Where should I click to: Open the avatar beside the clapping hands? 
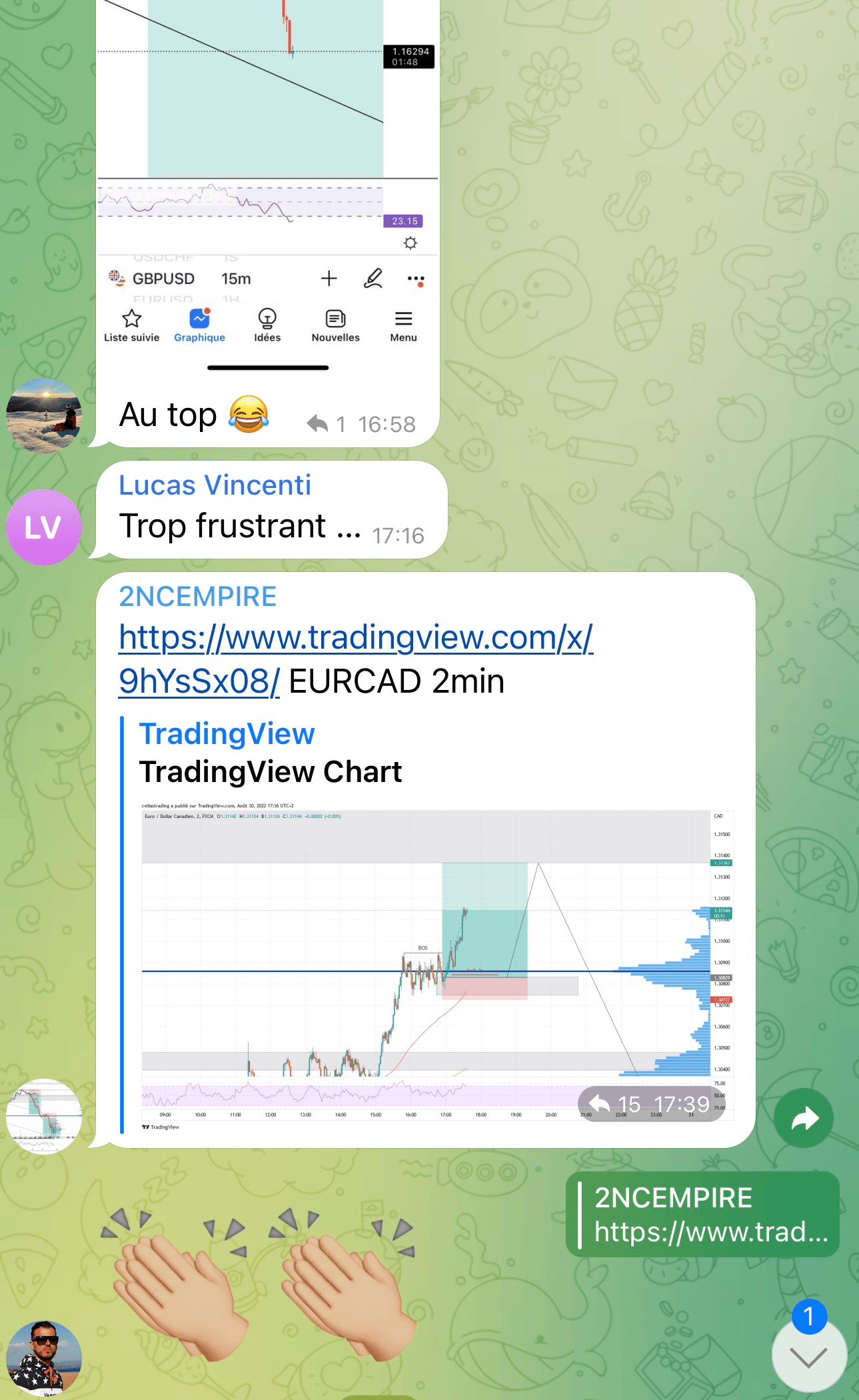(43, 1358)
